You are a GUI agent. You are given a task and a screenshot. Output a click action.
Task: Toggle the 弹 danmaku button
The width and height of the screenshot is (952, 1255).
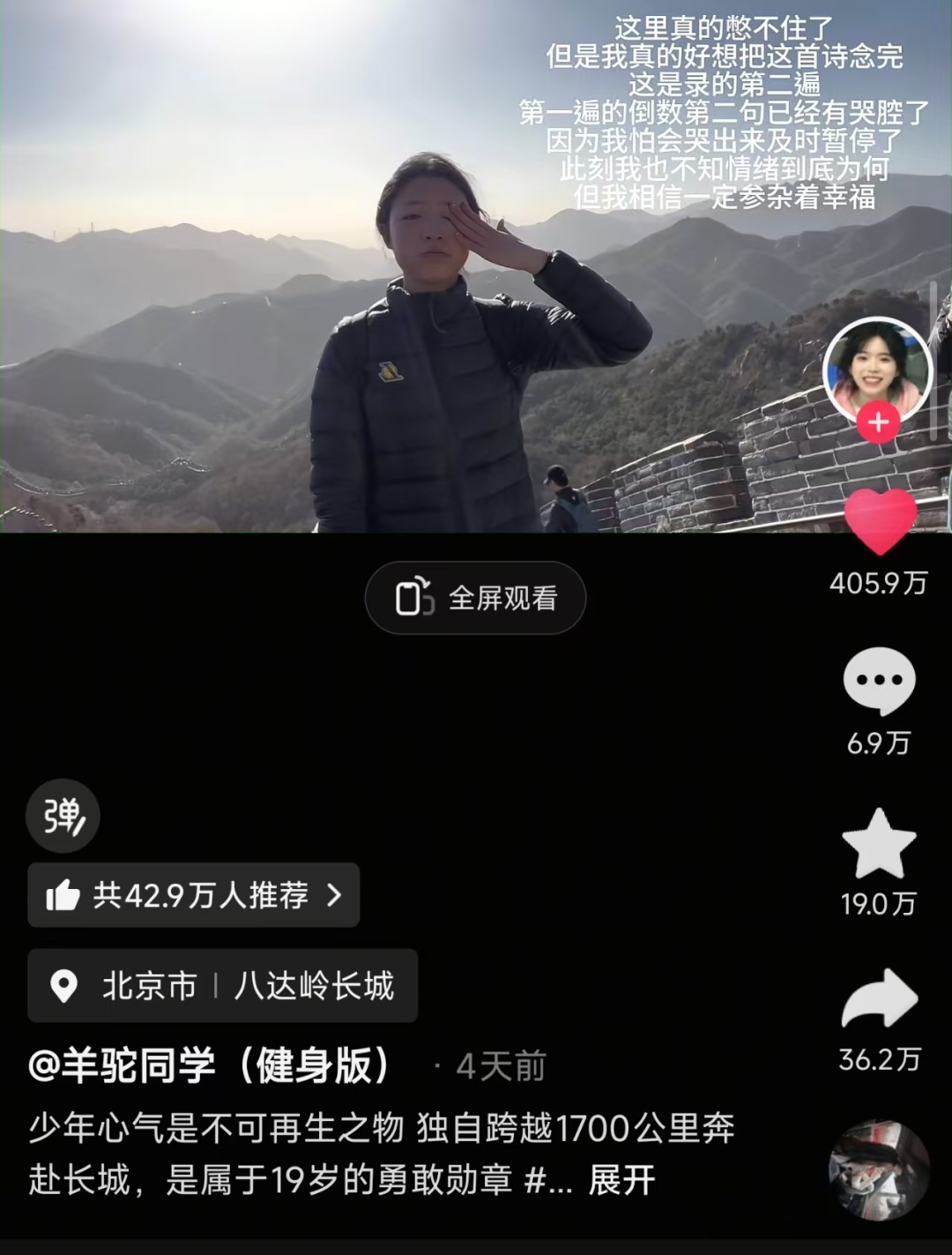click(x=63, y=816)
